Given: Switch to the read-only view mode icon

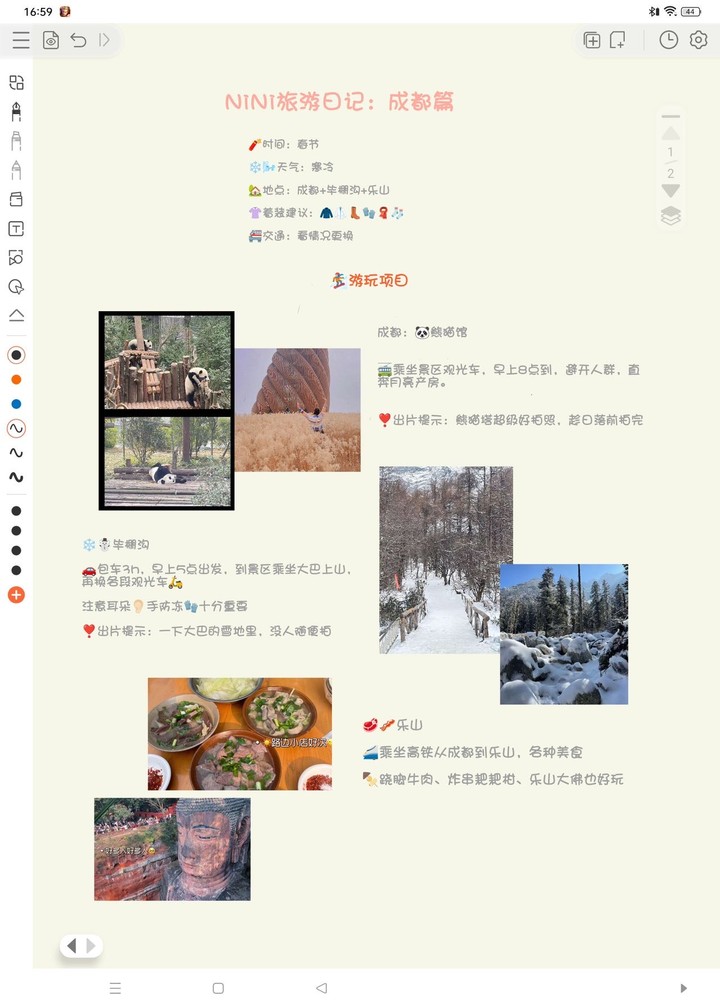Looking at the screenshot, I should [50, 40].
